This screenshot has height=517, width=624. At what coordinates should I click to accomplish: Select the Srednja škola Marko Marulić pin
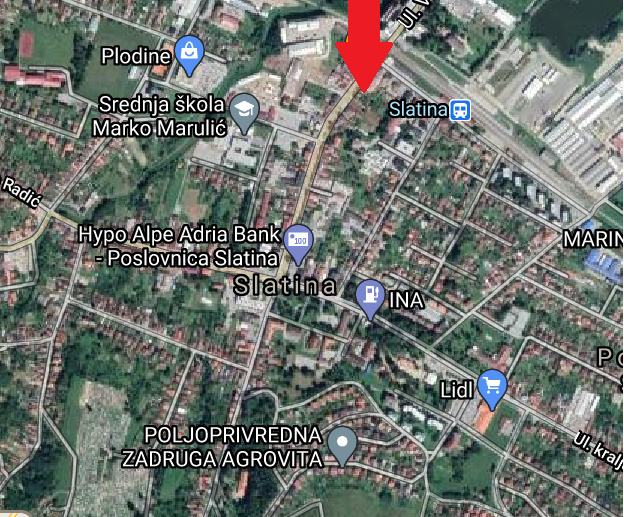click(243, 109)
